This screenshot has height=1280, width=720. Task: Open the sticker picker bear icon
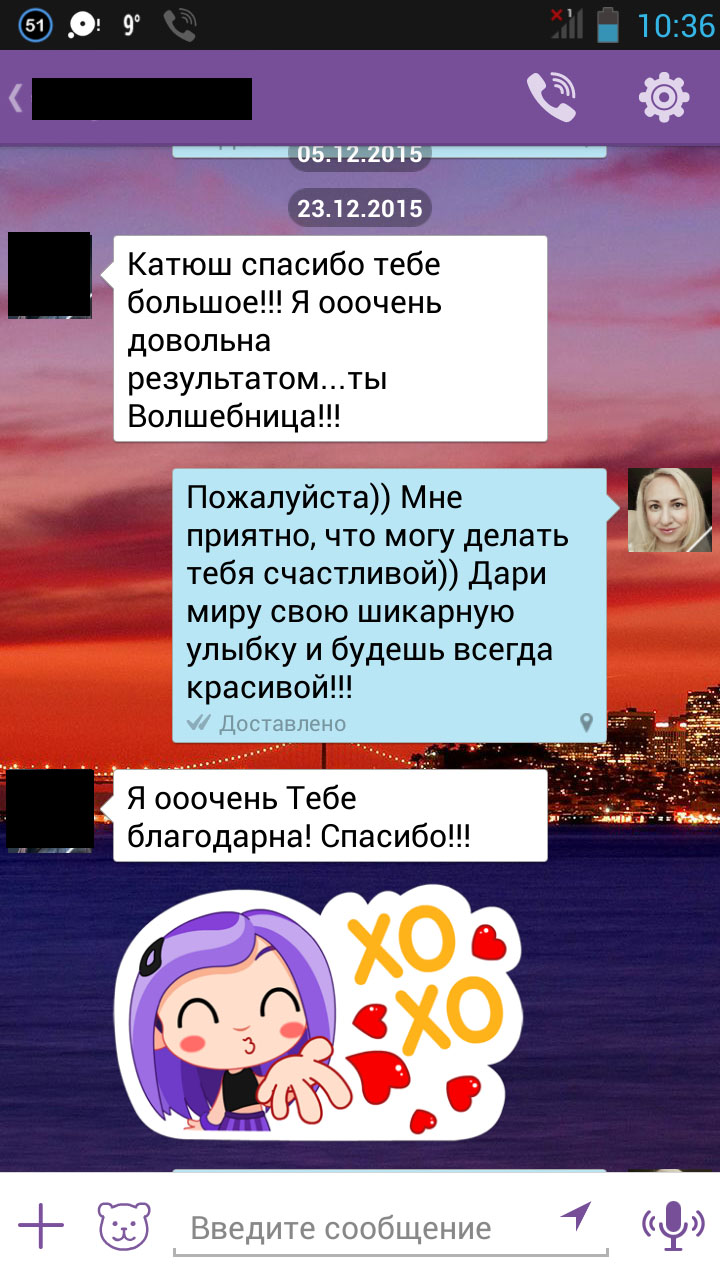[124, 1225]
